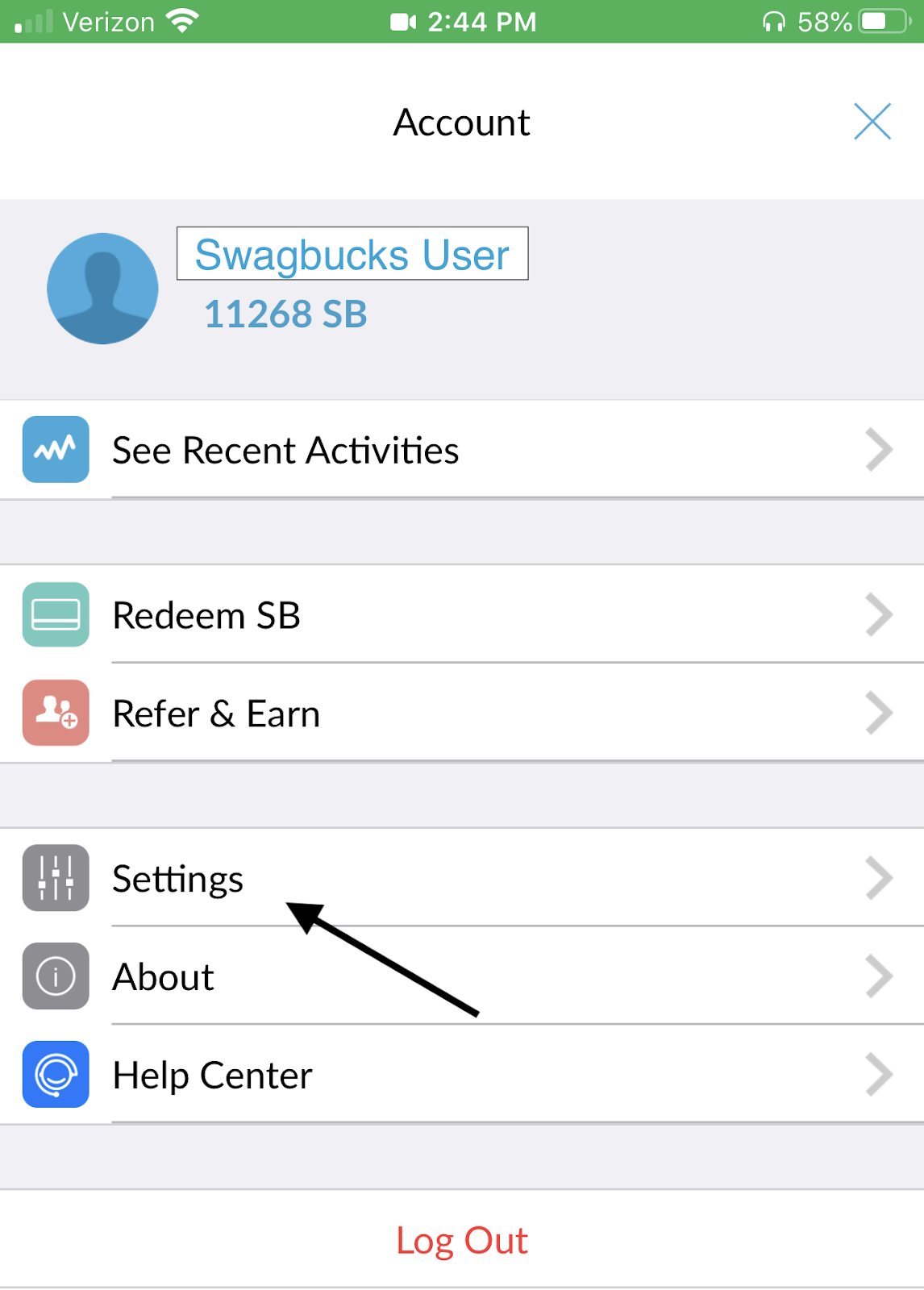Viewport: 924px width, 1290px height.
Task: Open See Recent Activities
Action: (461, 450)
